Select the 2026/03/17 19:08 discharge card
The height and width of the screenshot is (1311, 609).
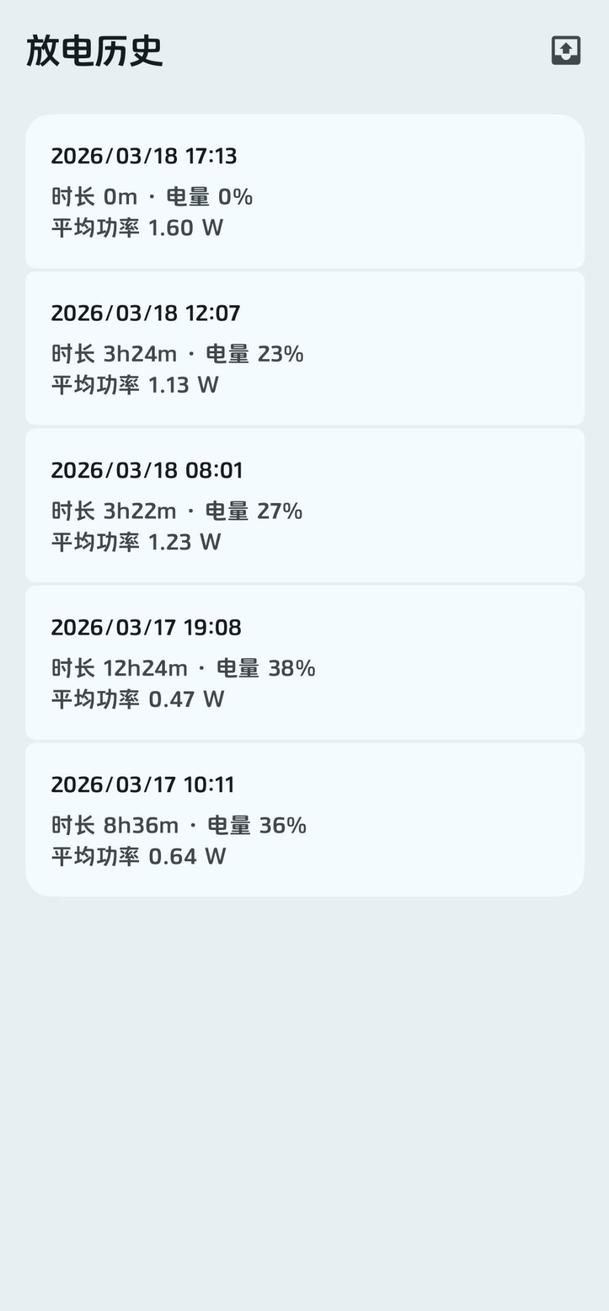tap(304, 662)
